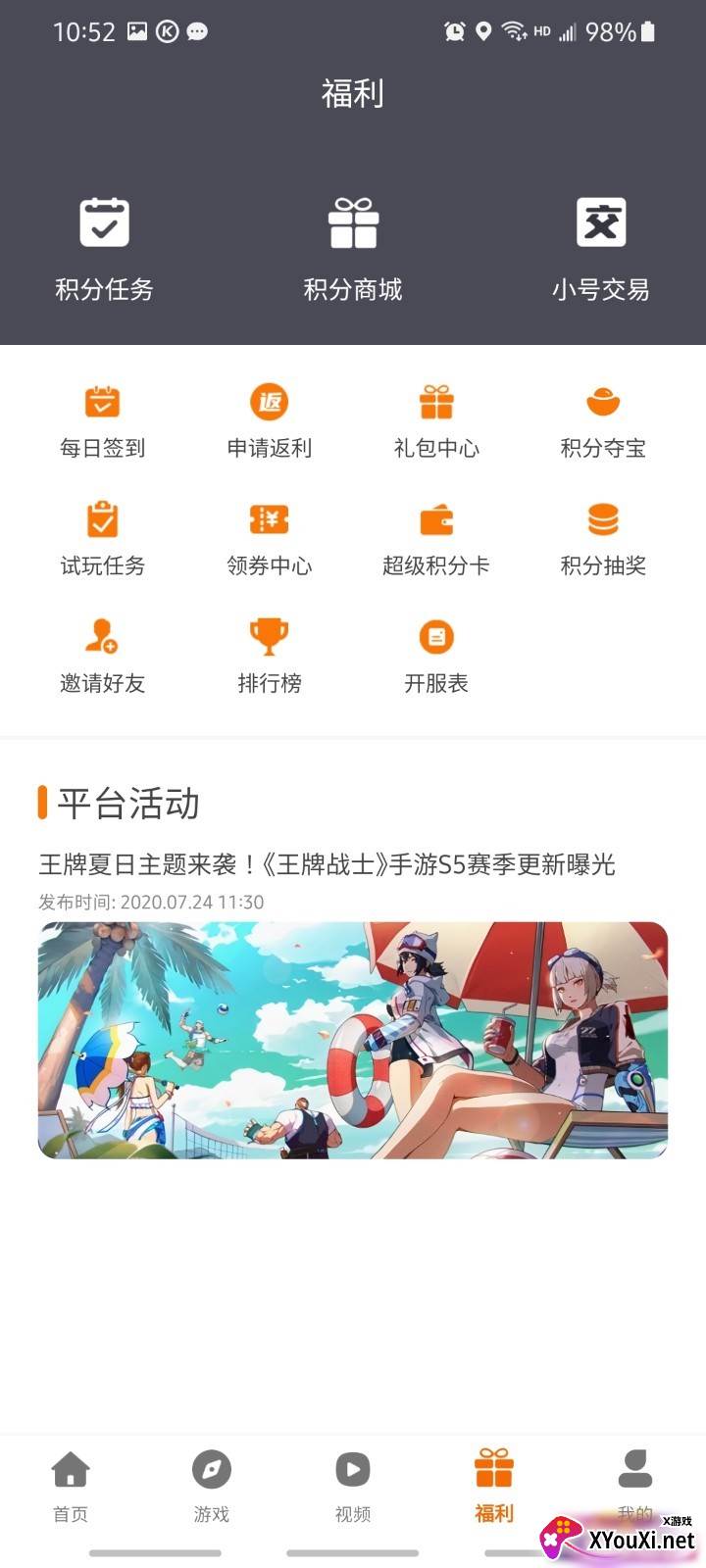This screenshot has height=1568, width=706.
Task: Open 积分任务 points tasks
Action: [104, 247]
